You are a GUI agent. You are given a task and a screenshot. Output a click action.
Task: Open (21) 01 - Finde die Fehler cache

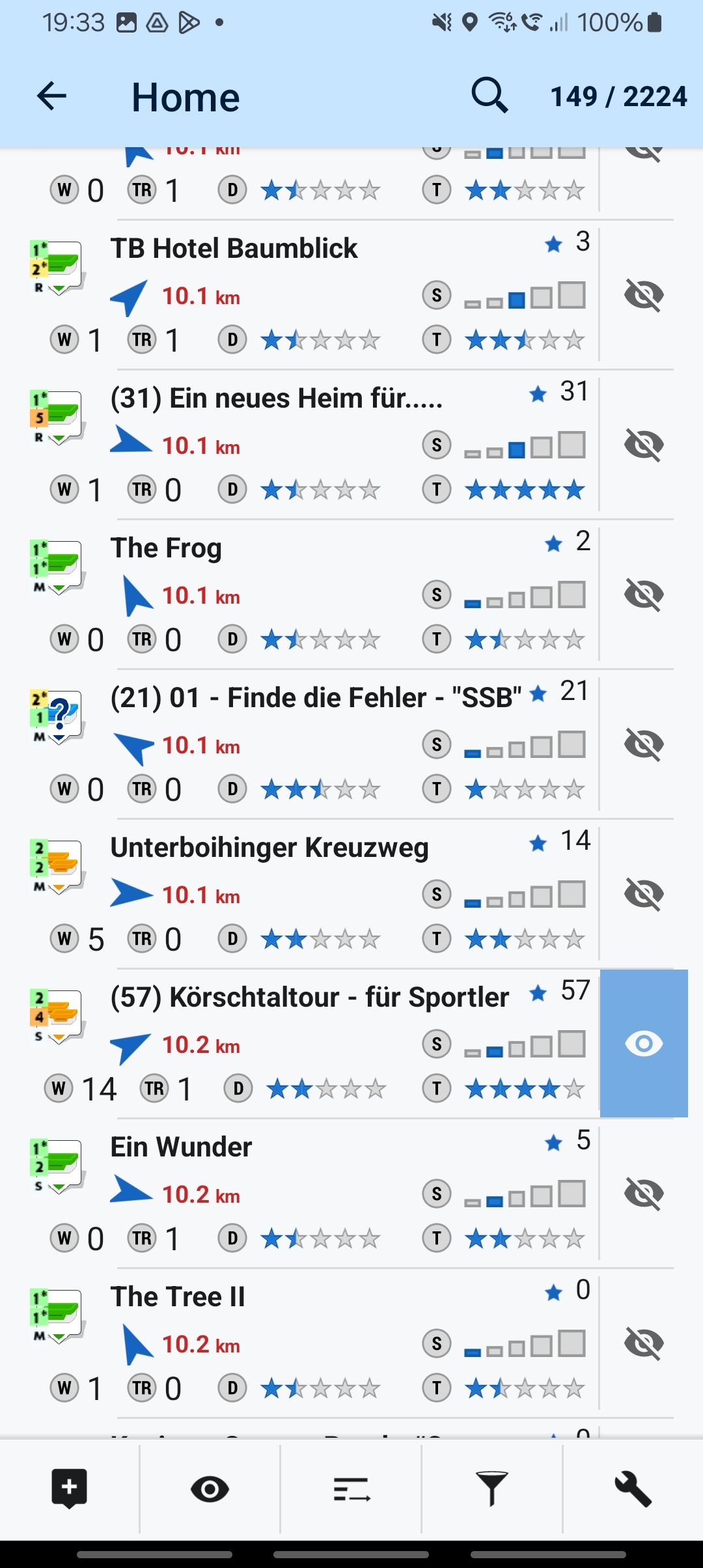pos(316,698)
